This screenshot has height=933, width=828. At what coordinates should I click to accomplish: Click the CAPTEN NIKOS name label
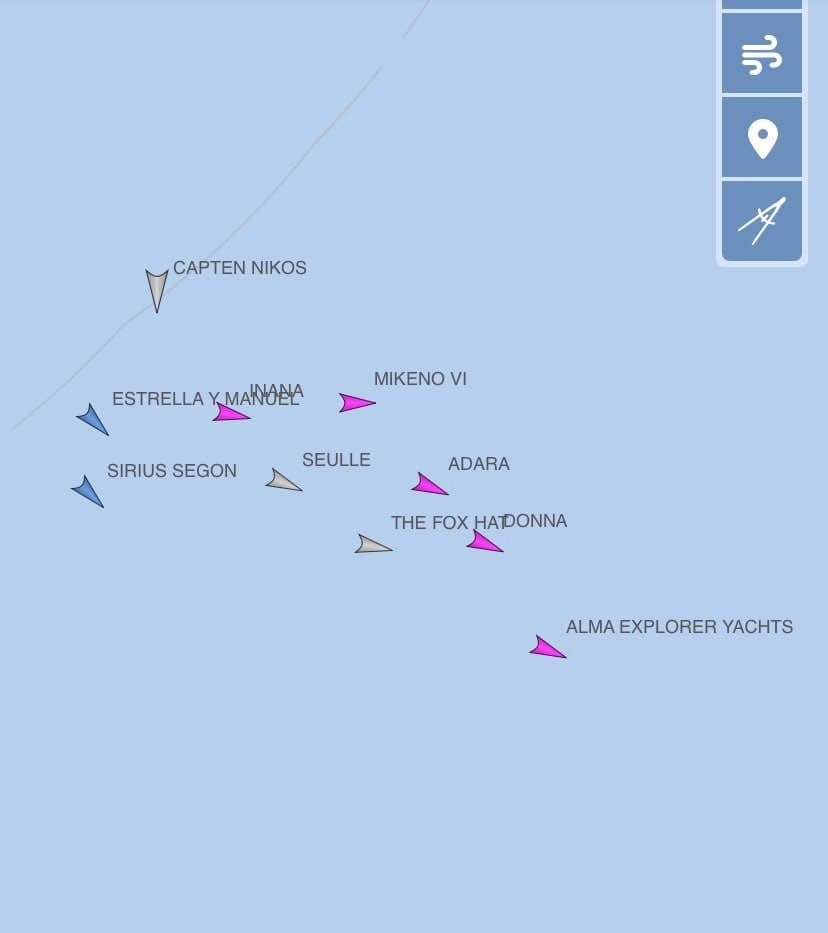tap(240, 268)
